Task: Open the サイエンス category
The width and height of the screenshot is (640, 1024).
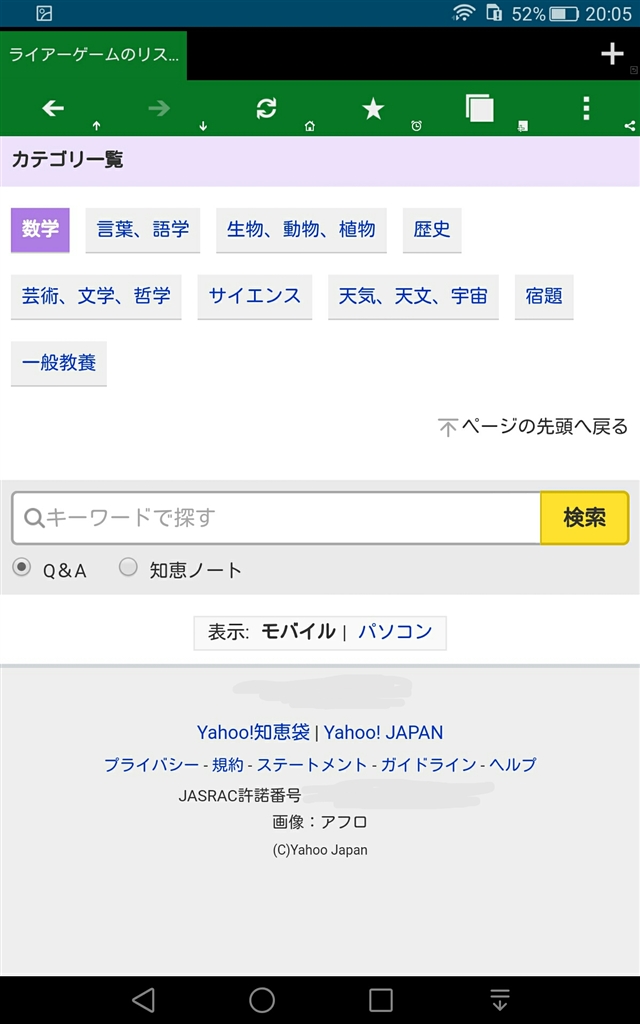Action: [255, 296]
